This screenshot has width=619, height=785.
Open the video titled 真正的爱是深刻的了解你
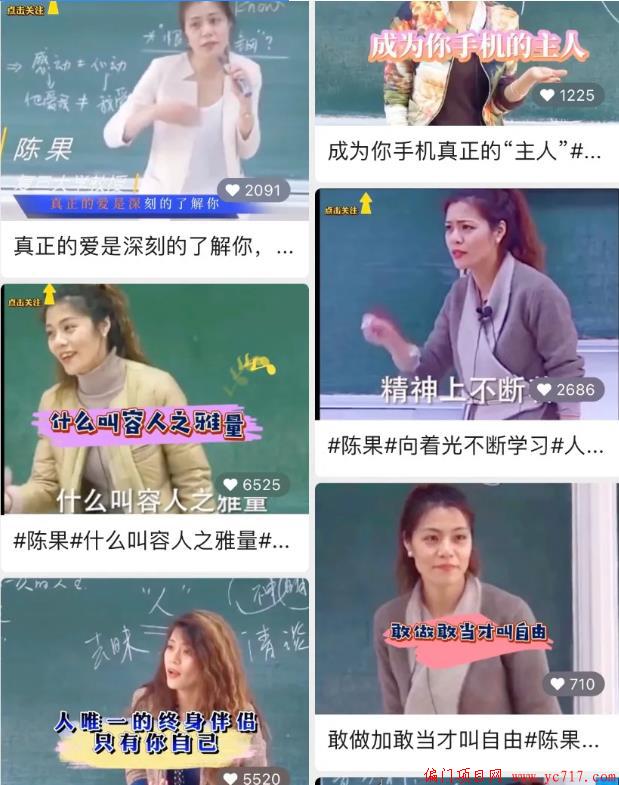tap(155, 110)
